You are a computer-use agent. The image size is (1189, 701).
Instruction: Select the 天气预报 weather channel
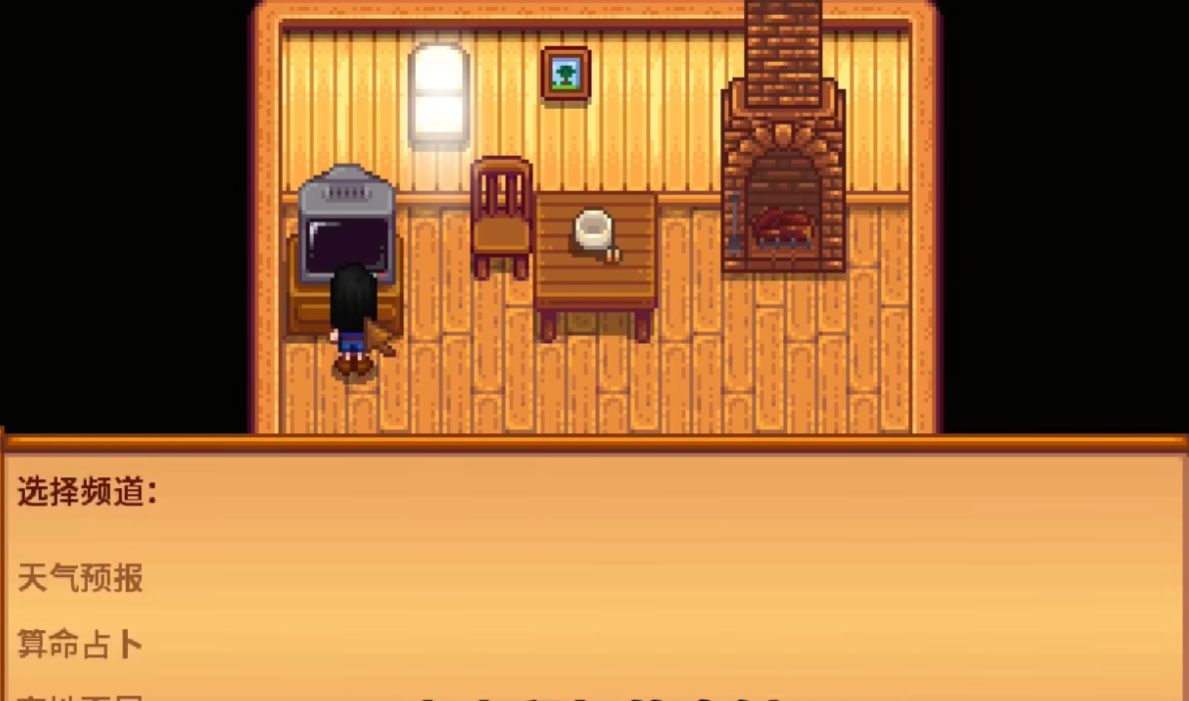[x=81, y=578]
